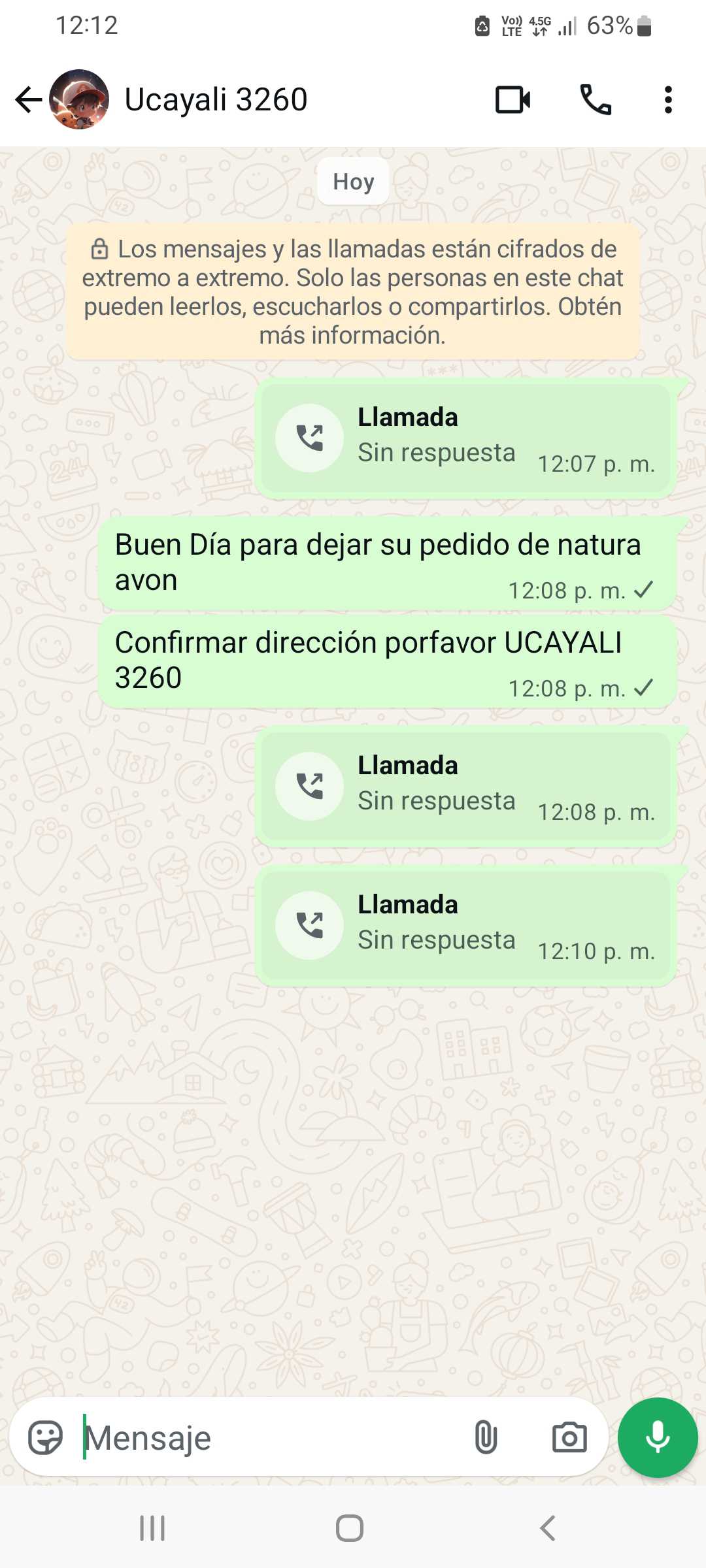Go to the system home screen
Image resolution: width=706 pixels, height=1568 pixels.
pos(350,1528)
